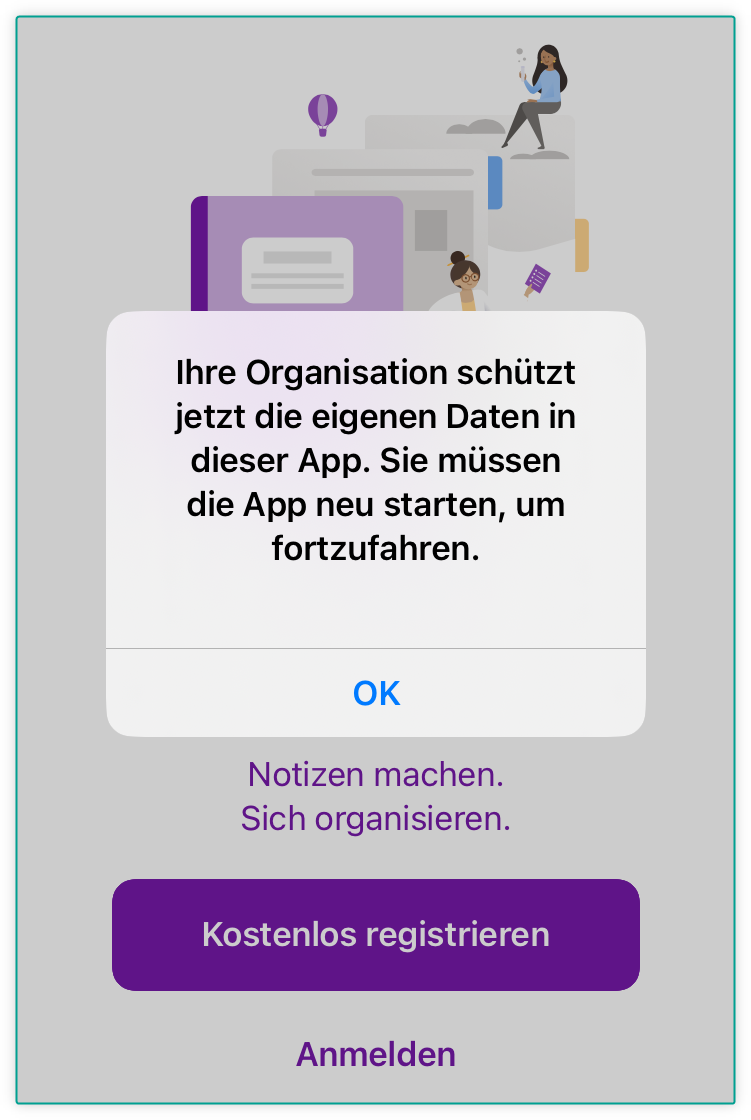This screenshot has width=751, height=1120.
Task: Select the Notizen machen tagline
Action: pos(375,774)
